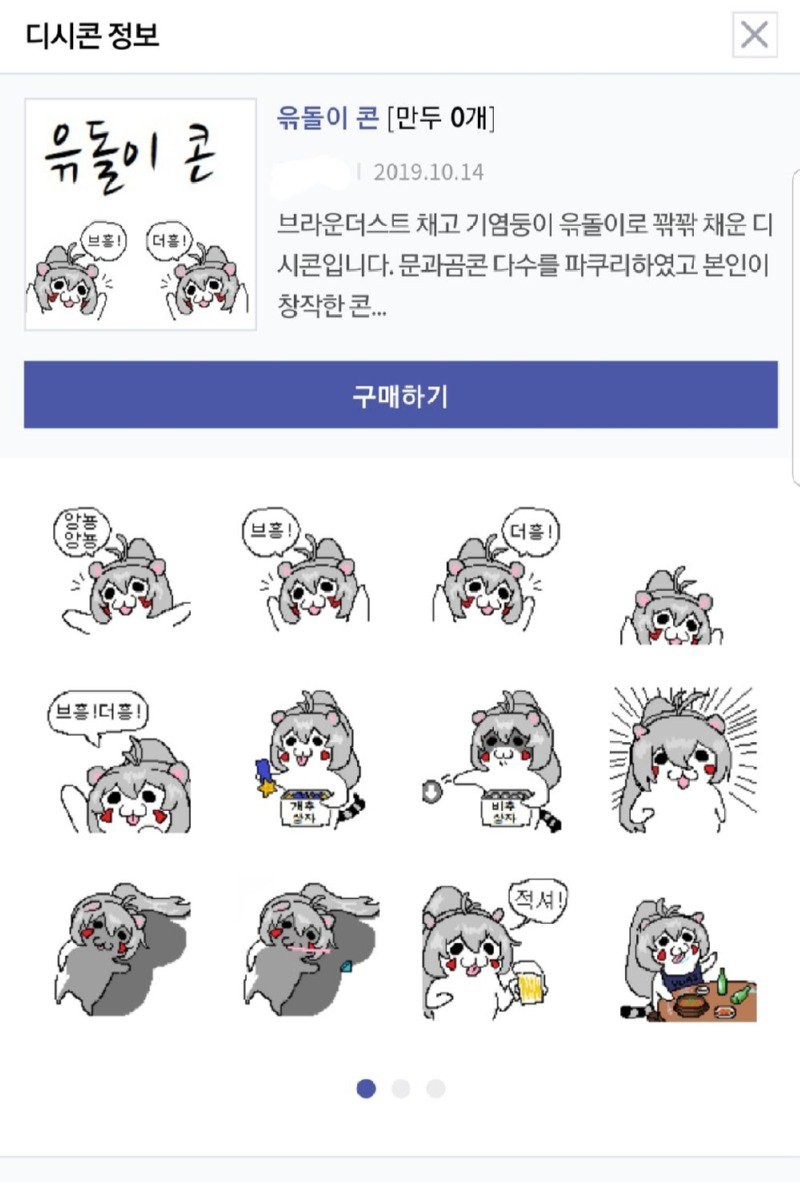Open the 유돌이 콘 title link
800x1182 pixels.
pos(328,119)
